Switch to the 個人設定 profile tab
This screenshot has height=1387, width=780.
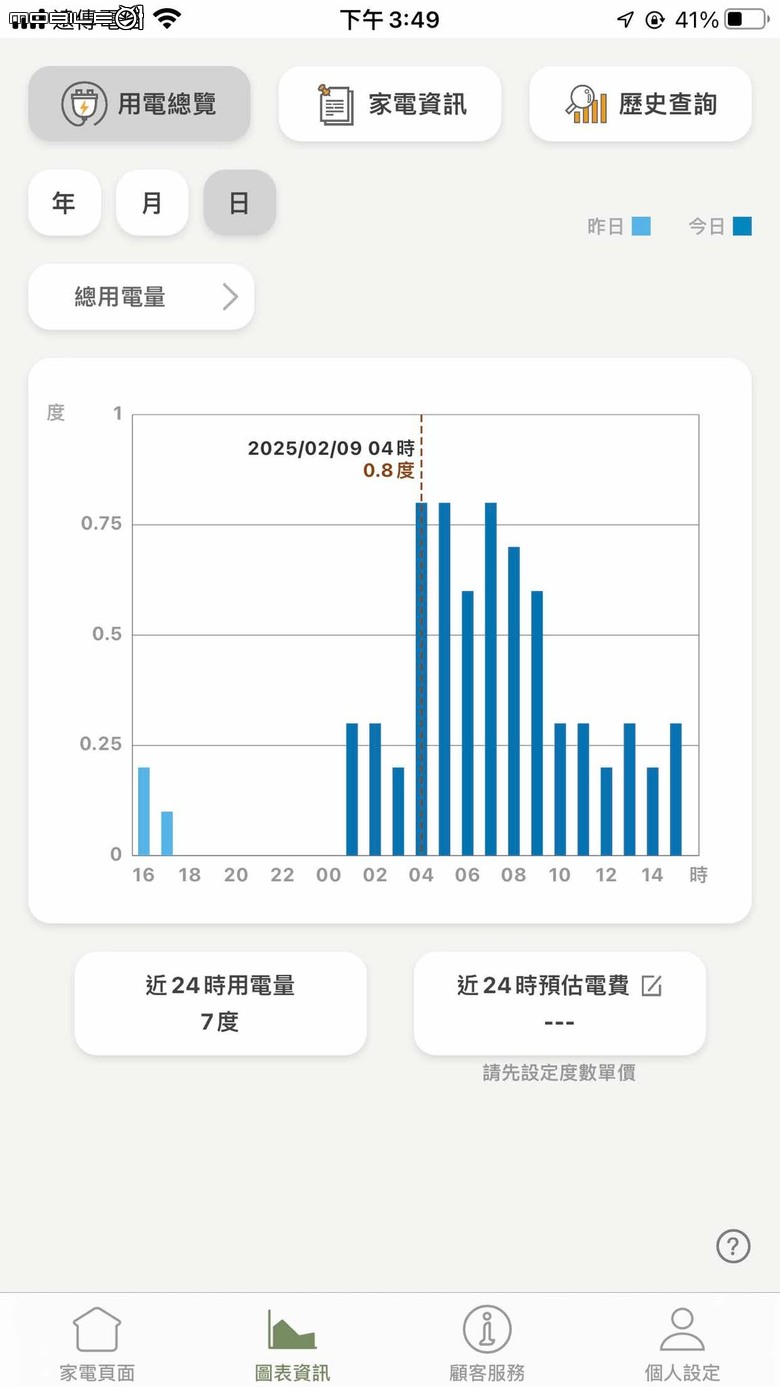[x=682, y=1343]
